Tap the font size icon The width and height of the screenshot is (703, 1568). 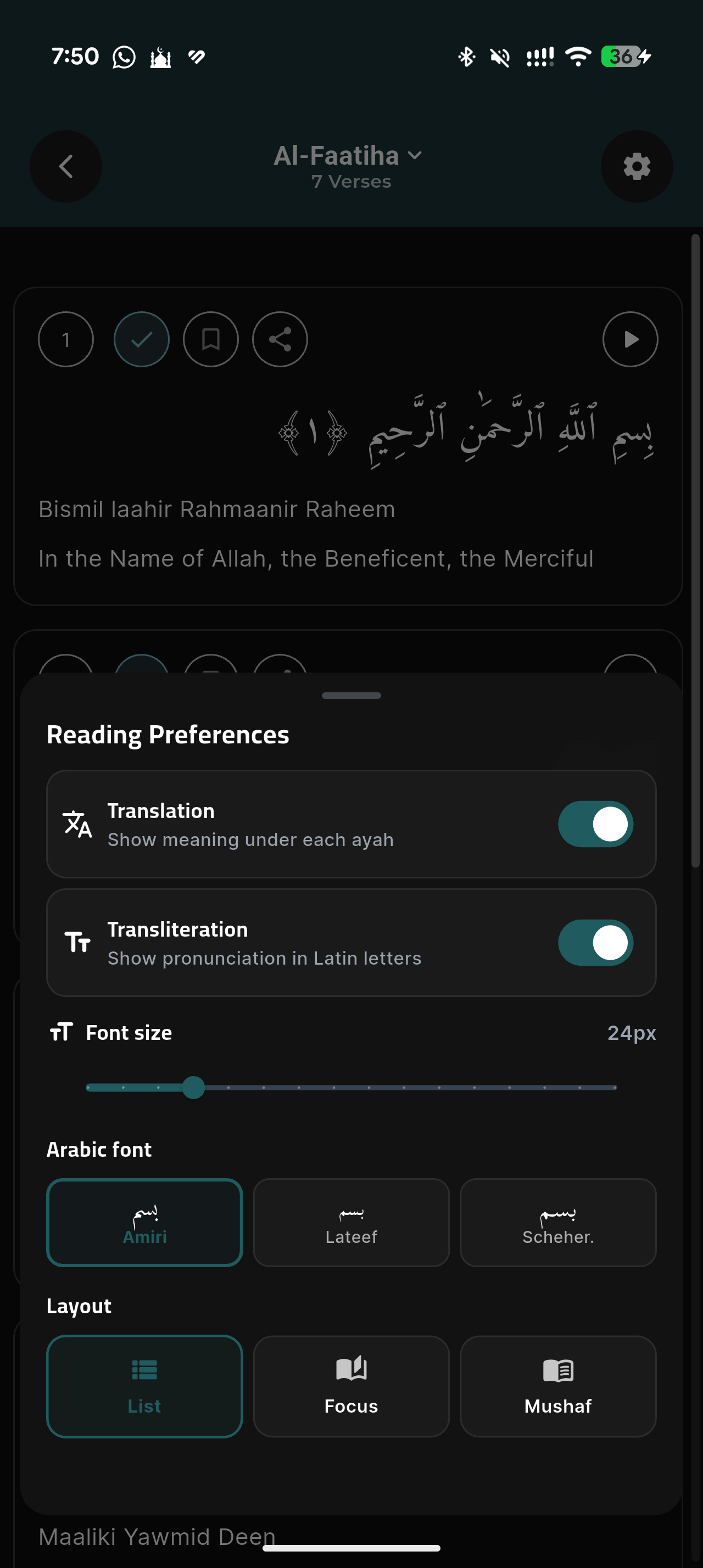[x=60, y=1032]
